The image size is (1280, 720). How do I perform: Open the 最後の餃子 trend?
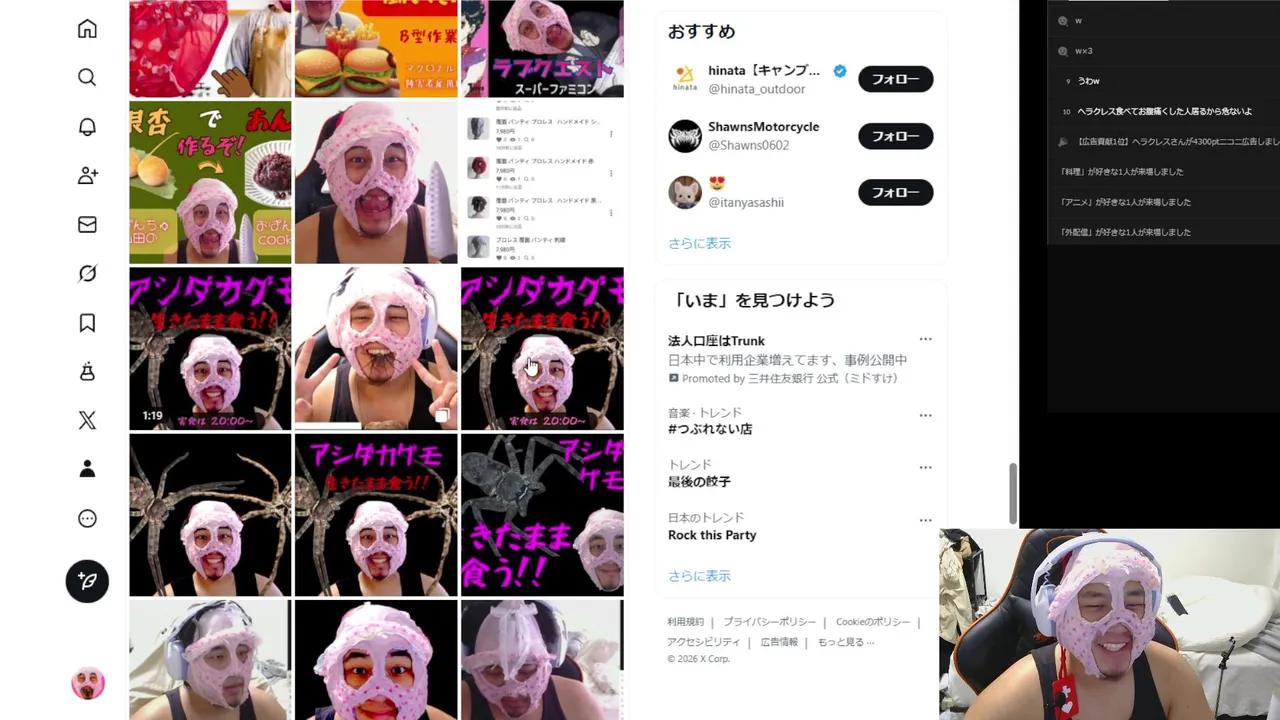pos(699,482)
